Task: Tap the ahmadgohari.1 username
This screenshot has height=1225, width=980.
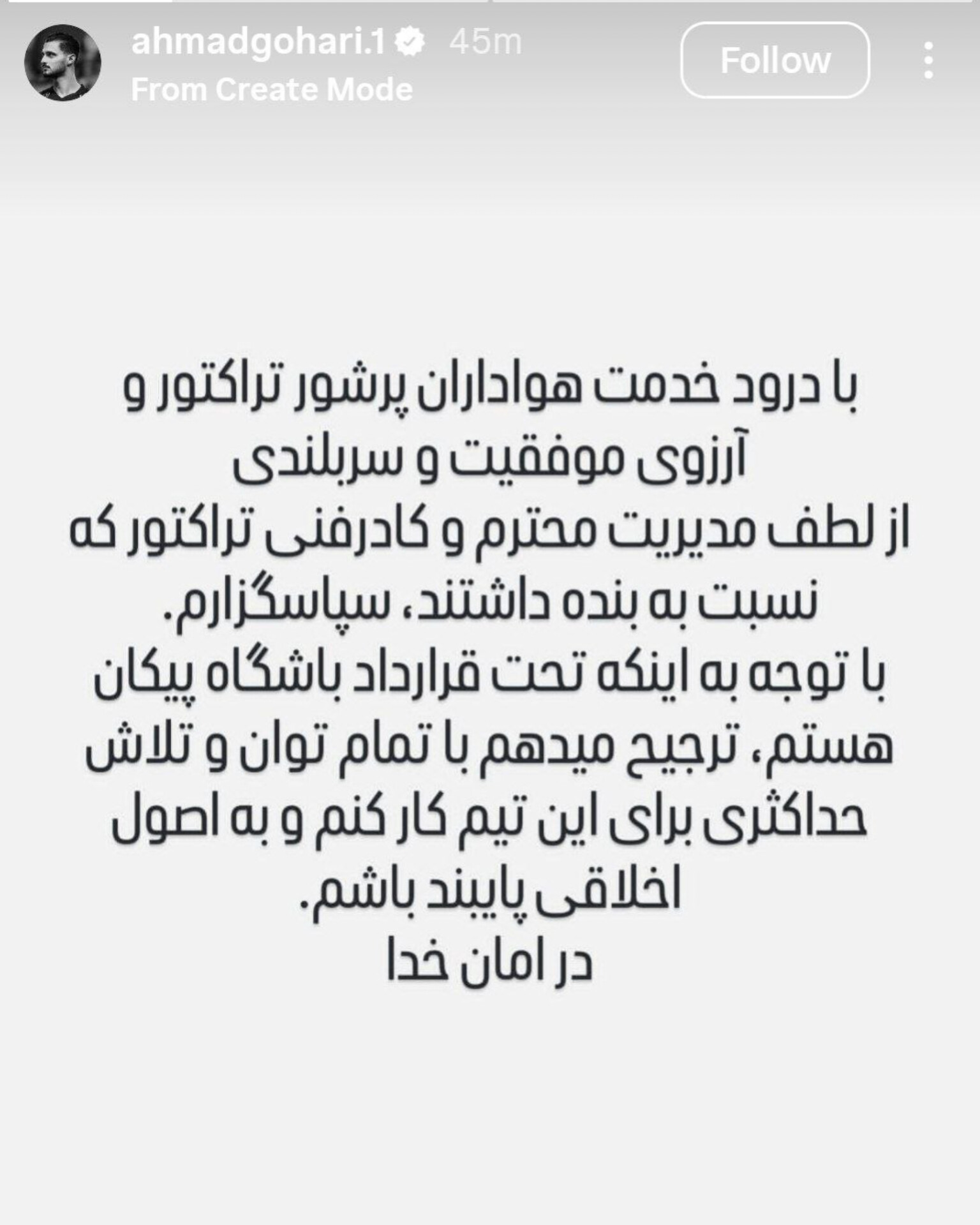Action: 258,42
